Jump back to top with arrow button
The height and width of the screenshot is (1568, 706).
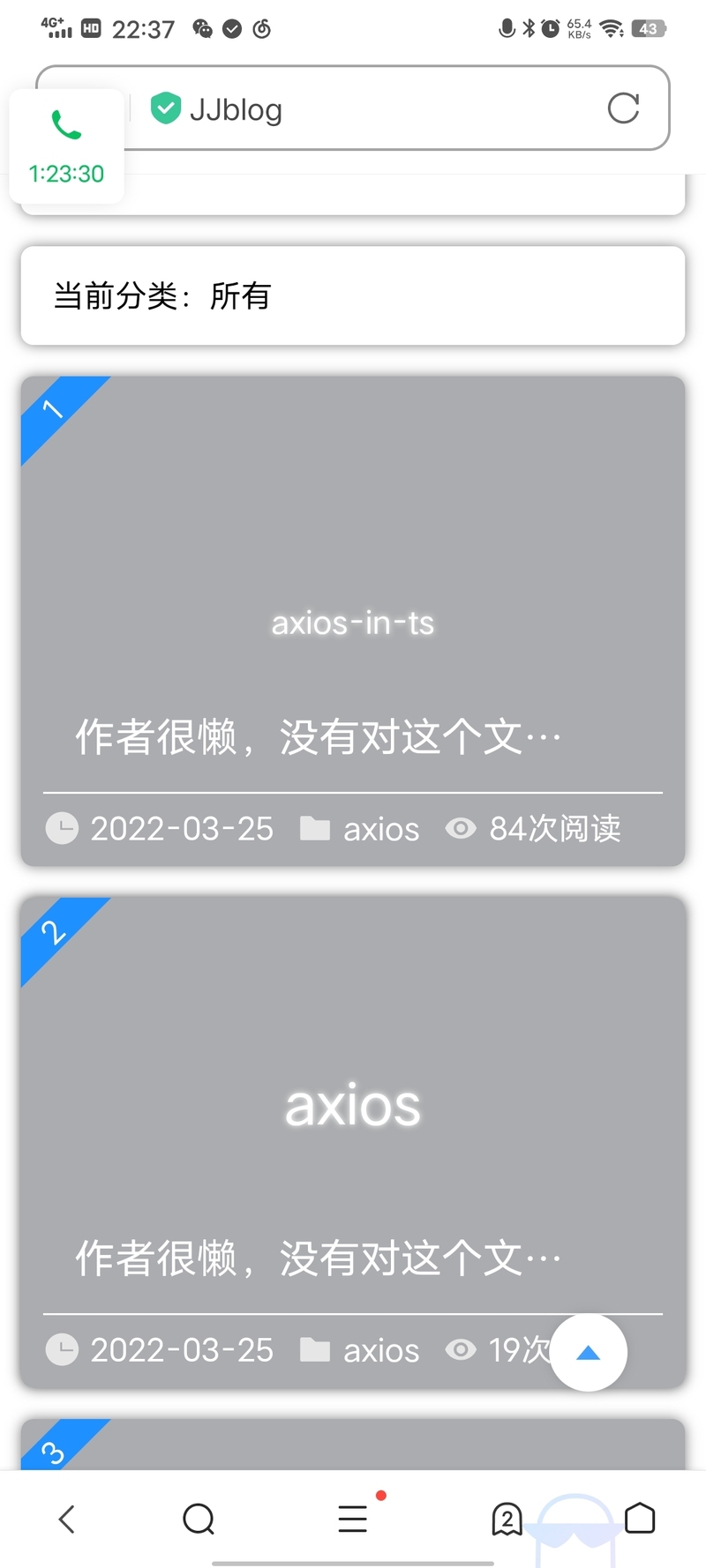pyautogui.click(x=589, y=1353)
